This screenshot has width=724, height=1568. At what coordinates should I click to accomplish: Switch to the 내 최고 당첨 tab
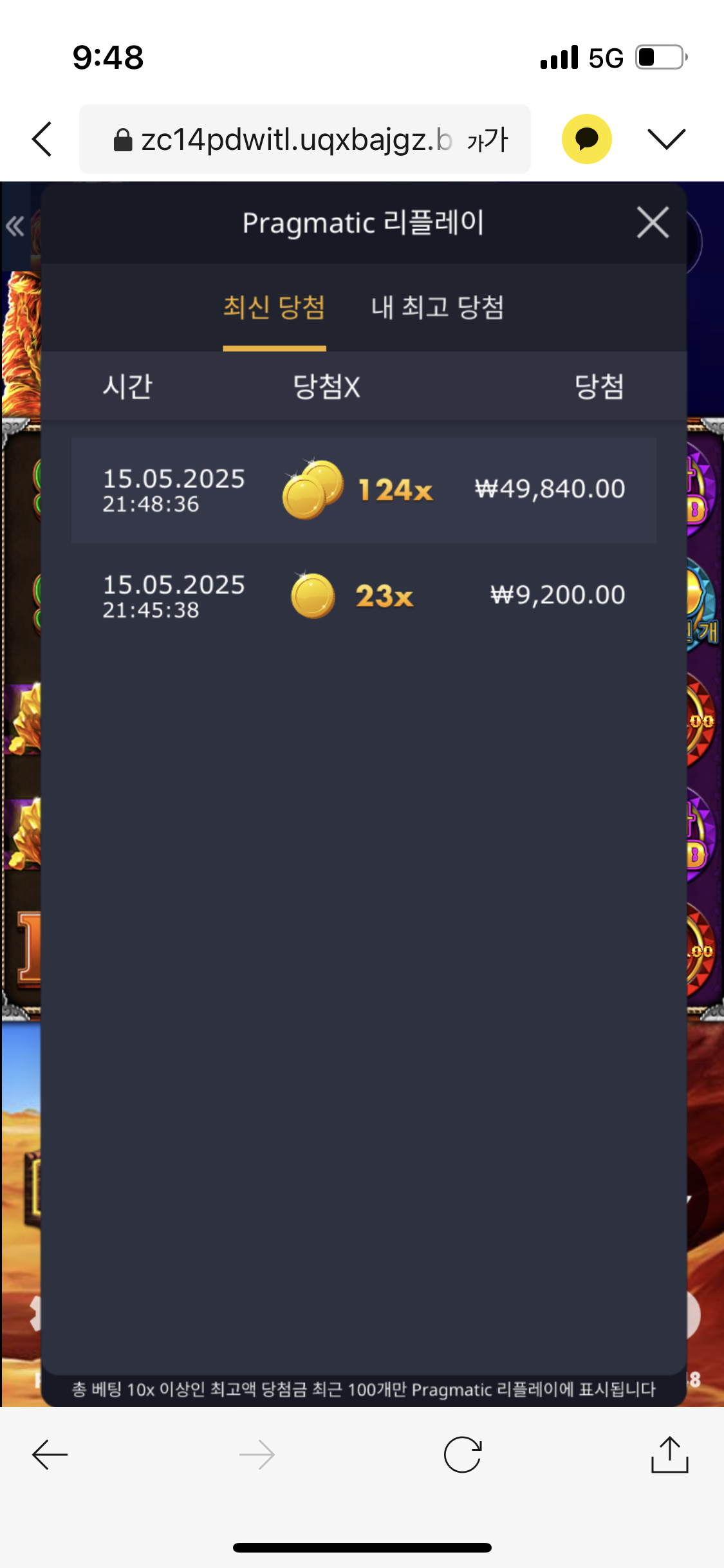point(438,307)
